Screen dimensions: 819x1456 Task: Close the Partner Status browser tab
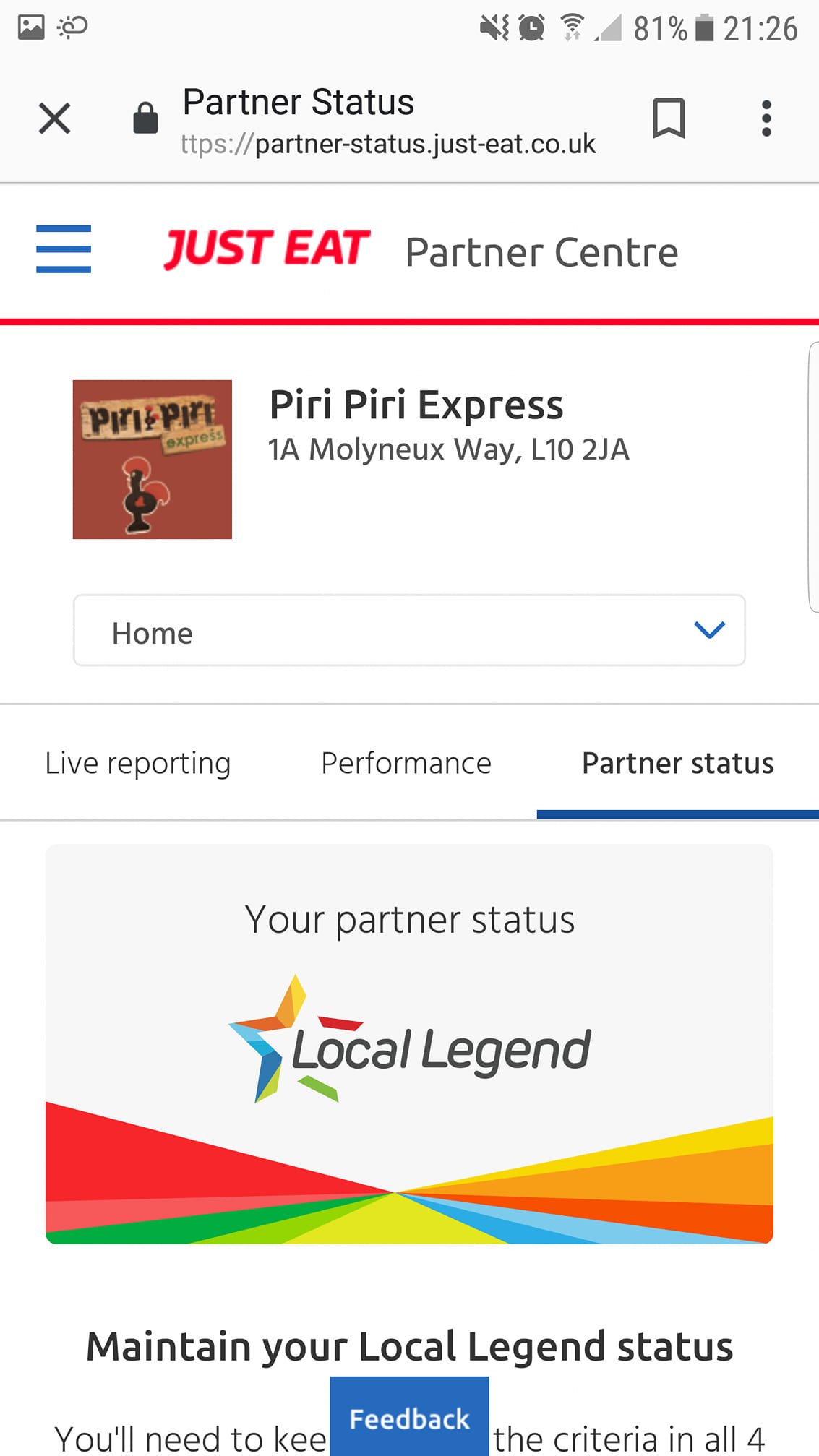click(54, 119)
